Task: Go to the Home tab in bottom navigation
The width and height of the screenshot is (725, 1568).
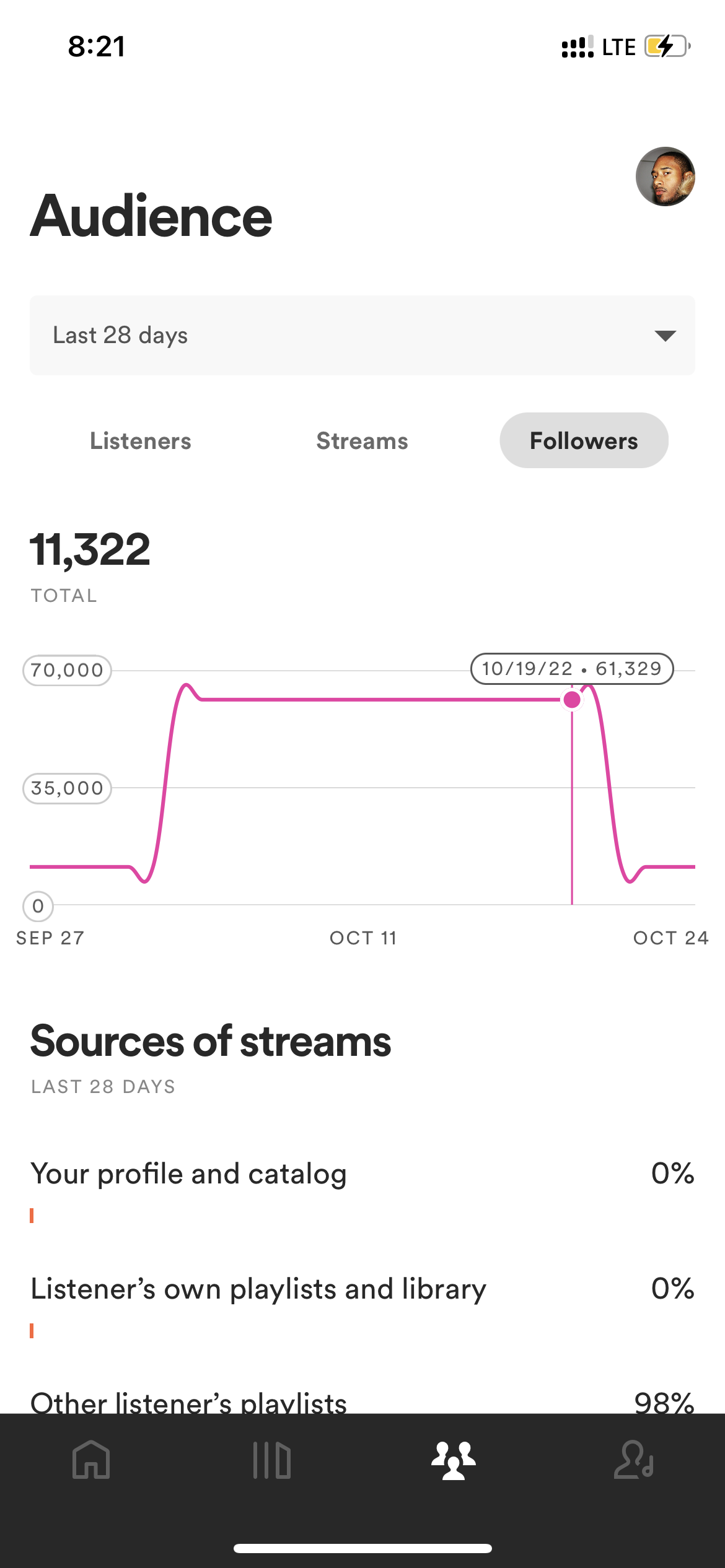Action: pos(91,1460)
